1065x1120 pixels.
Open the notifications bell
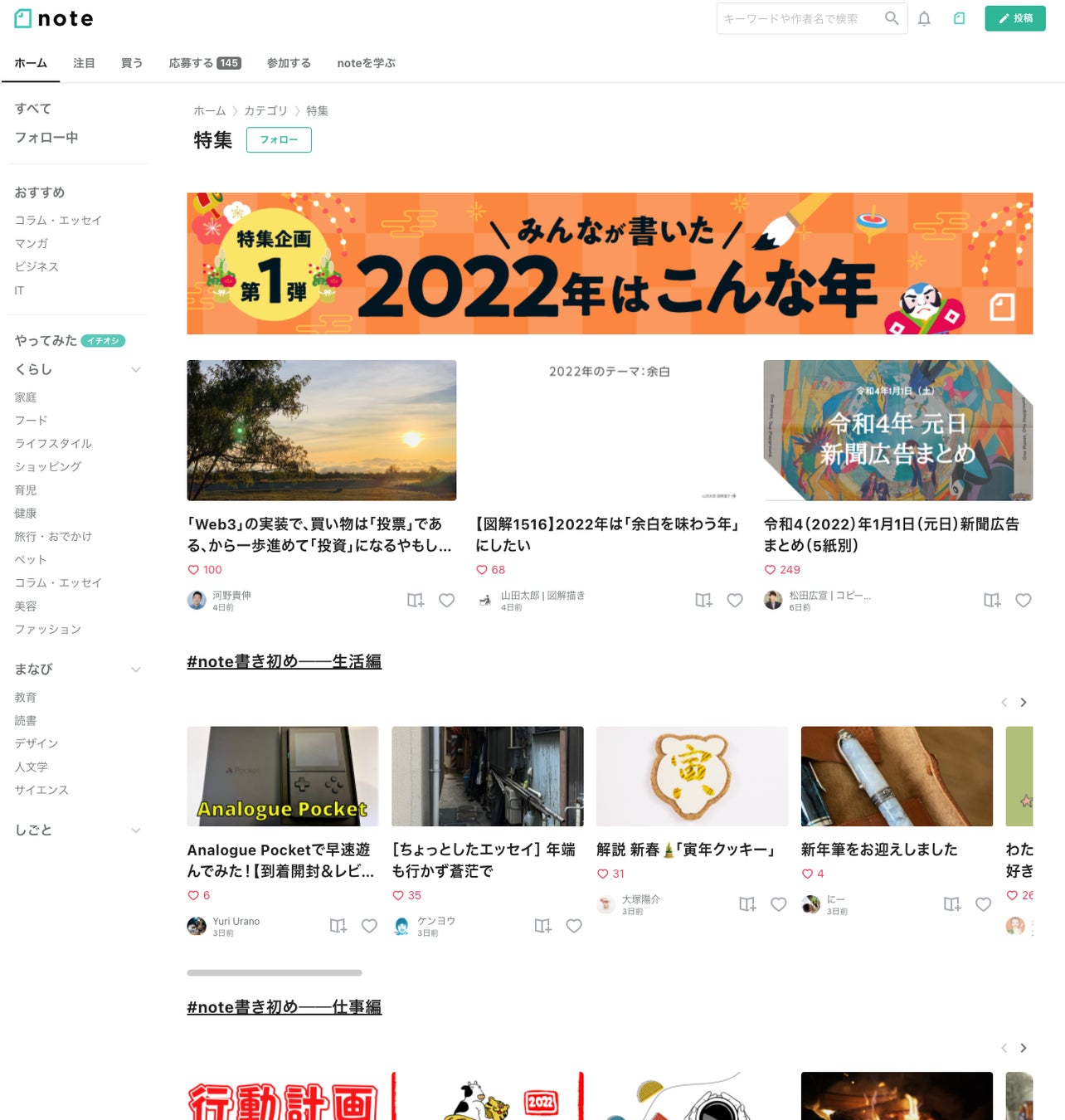click(x=924, y=18)
